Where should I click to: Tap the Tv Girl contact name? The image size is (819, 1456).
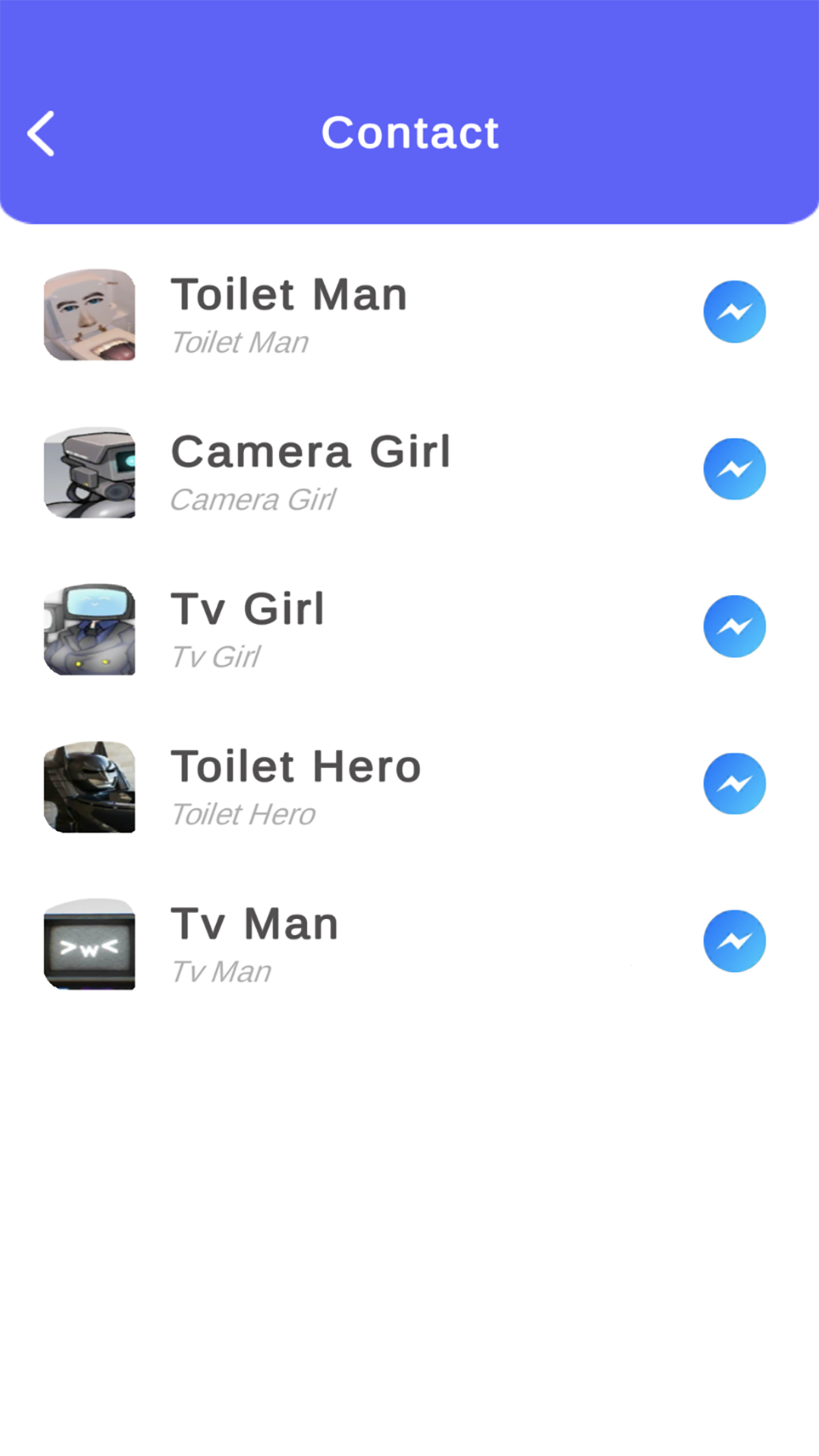(249, 608)
